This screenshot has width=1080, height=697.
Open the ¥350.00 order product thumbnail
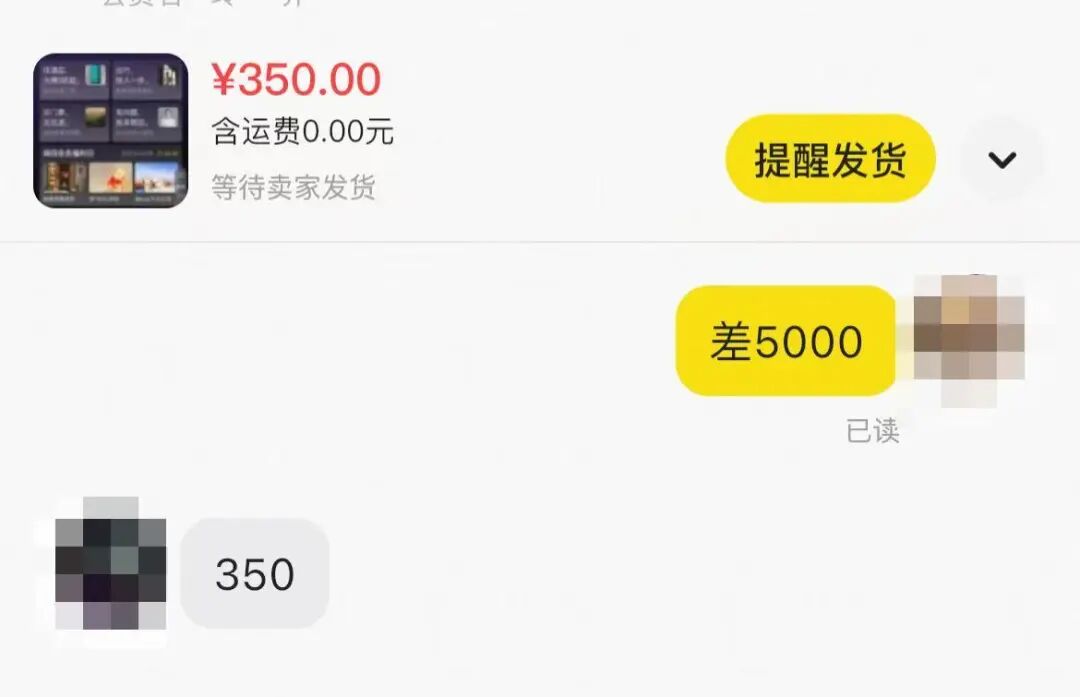[111, 131]
